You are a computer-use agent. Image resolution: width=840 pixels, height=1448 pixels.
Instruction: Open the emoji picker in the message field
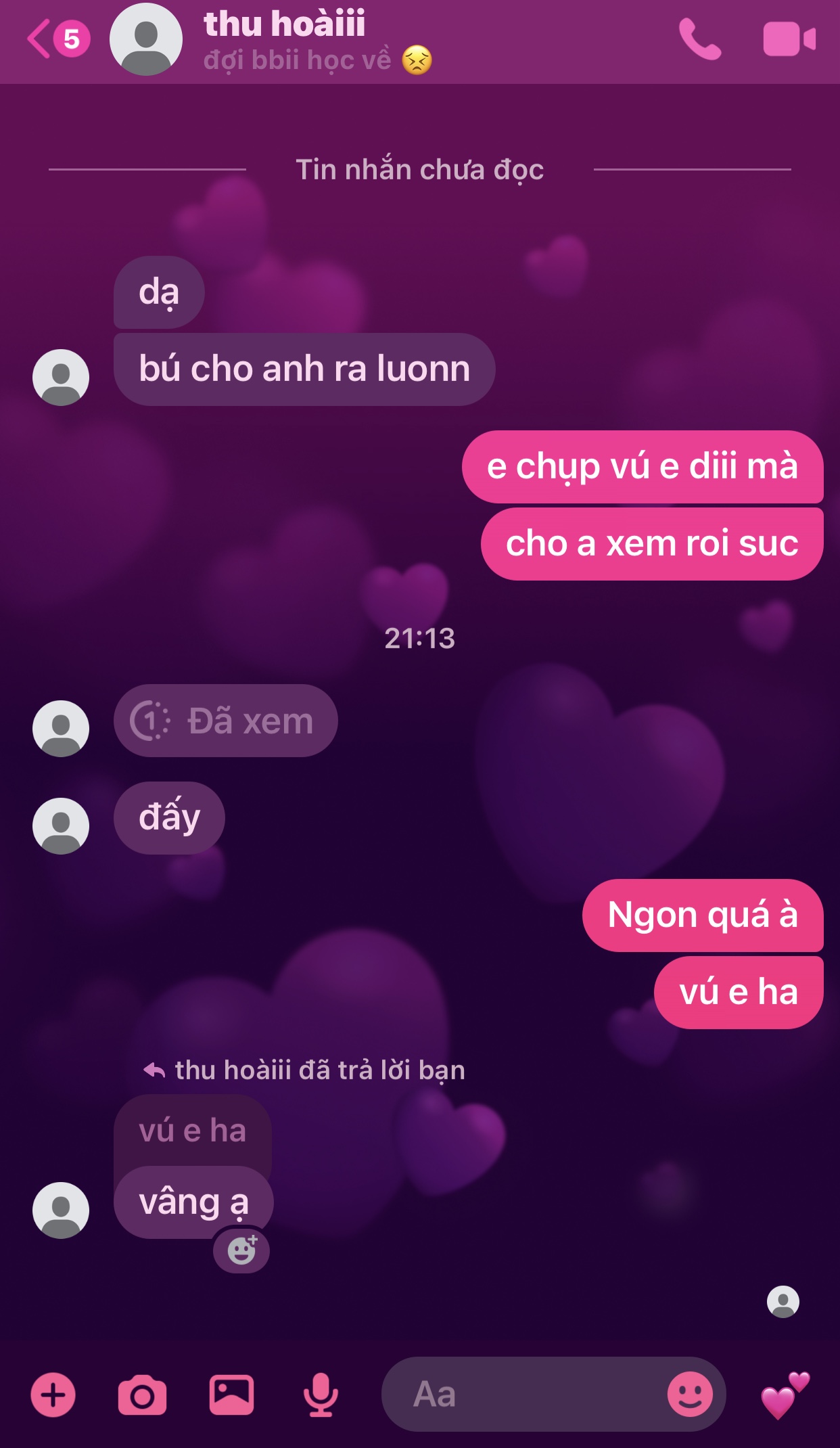(x=690, y=1395)
